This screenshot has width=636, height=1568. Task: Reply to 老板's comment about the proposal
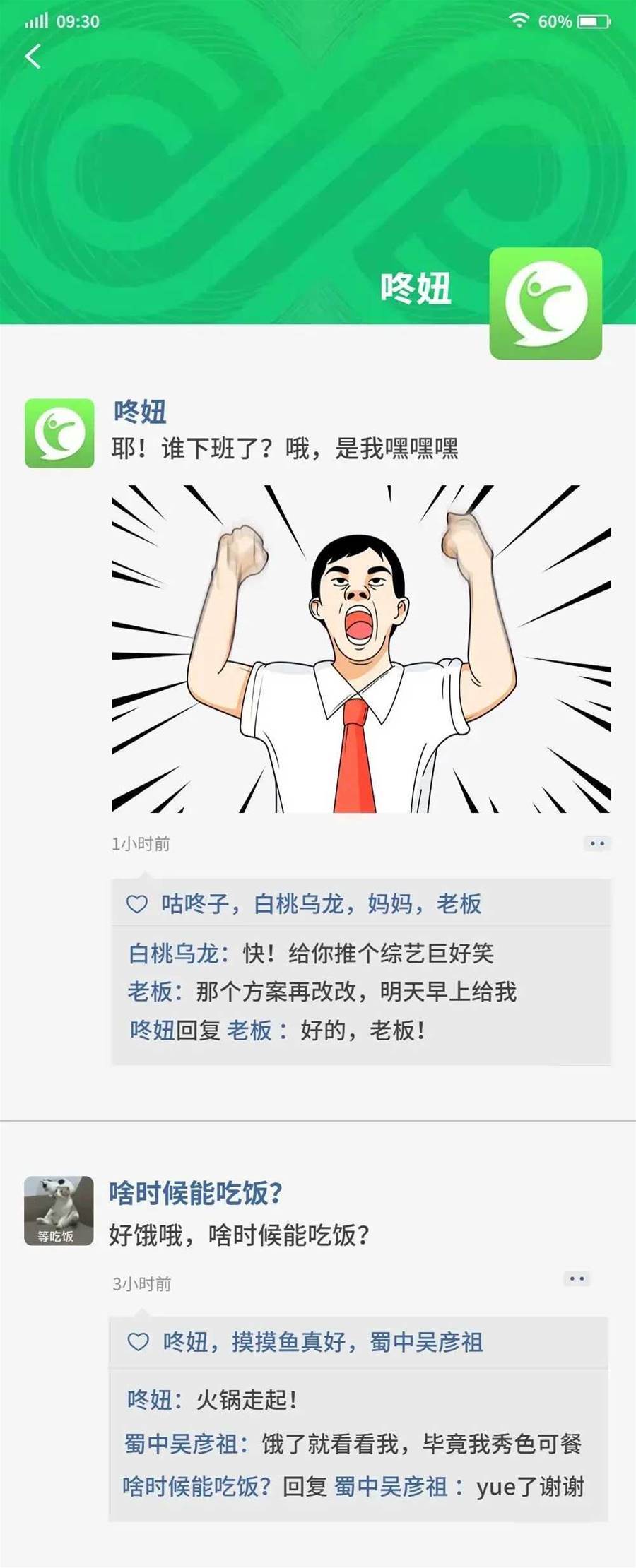[355, 992]
